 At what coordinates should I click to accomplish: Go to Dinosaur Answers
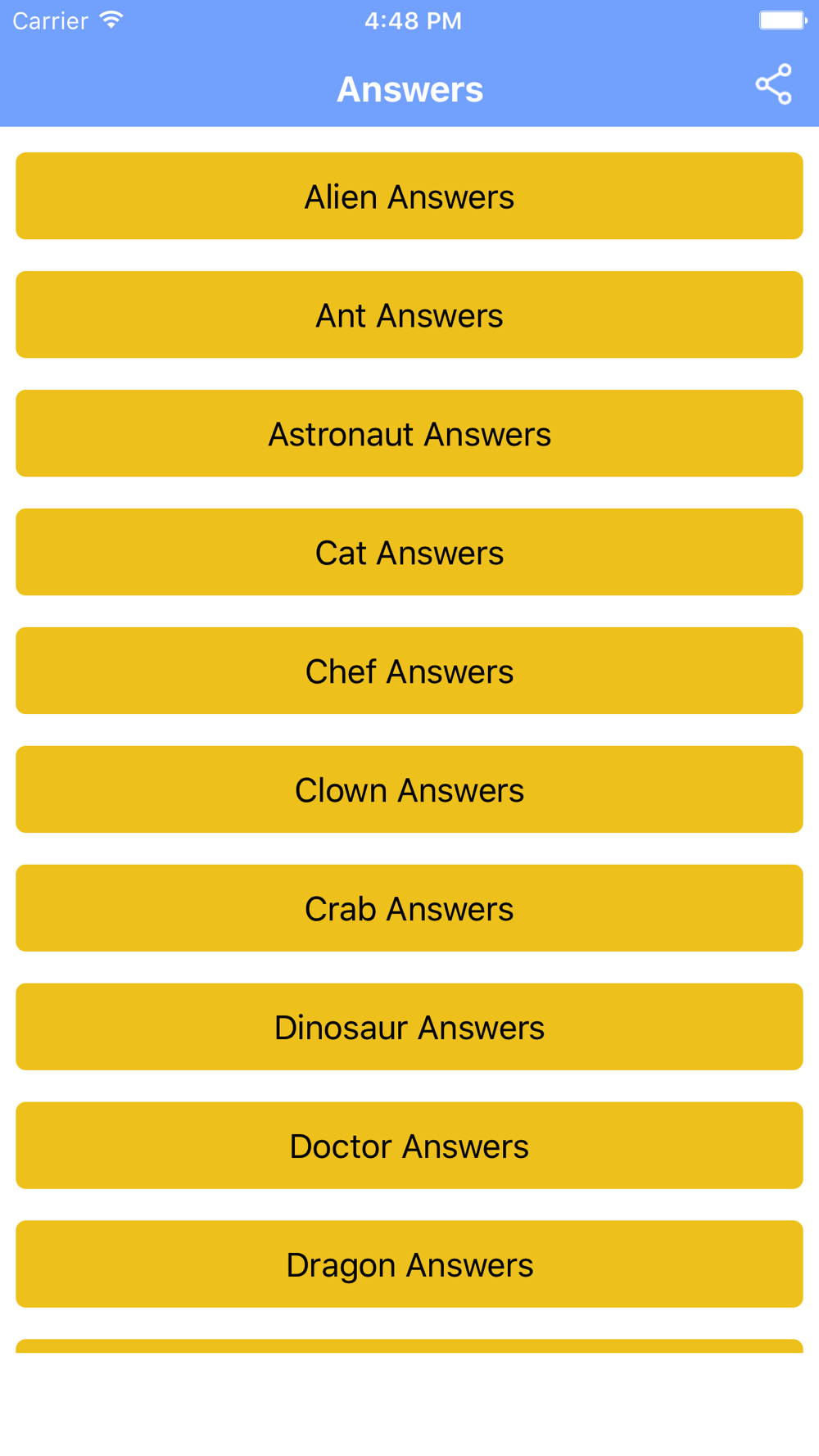point(409,1027)
